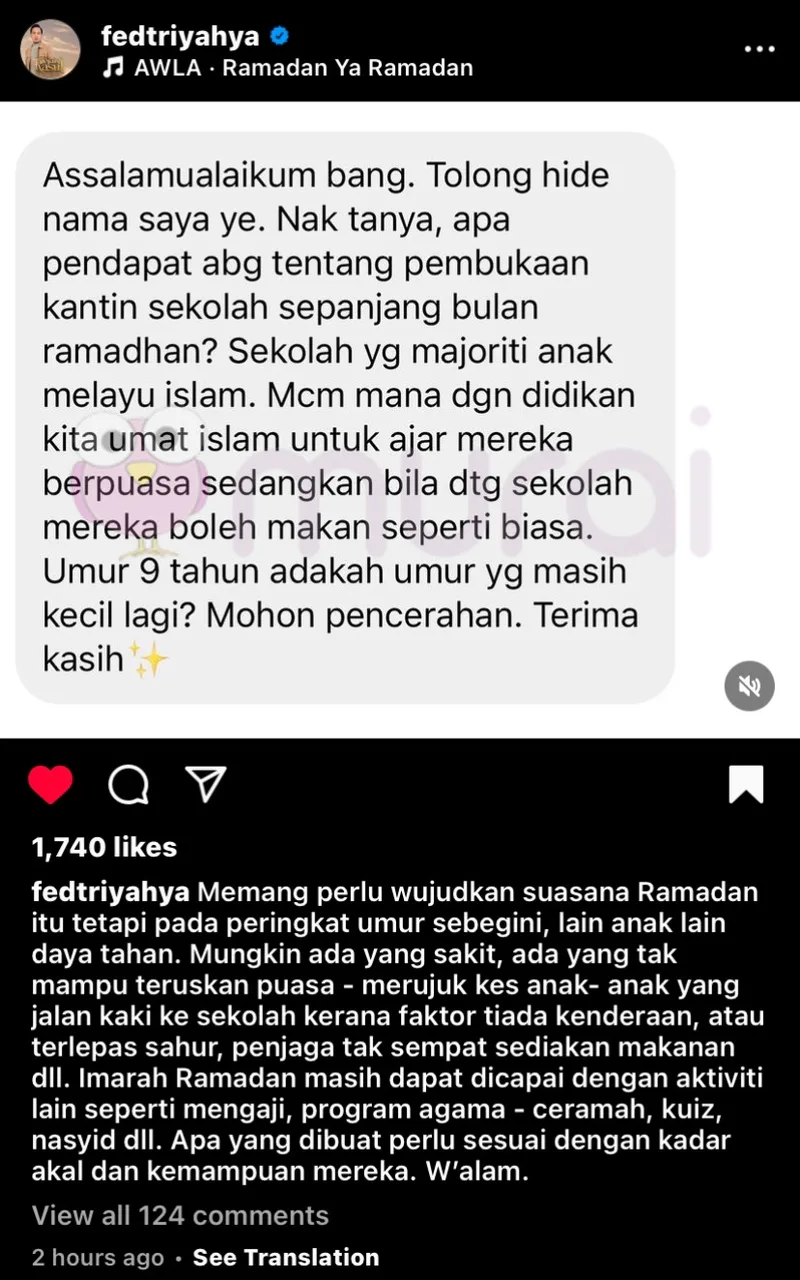Unlike the post with the red heart
Screen dimensions: 800x1280
[50, 785]
